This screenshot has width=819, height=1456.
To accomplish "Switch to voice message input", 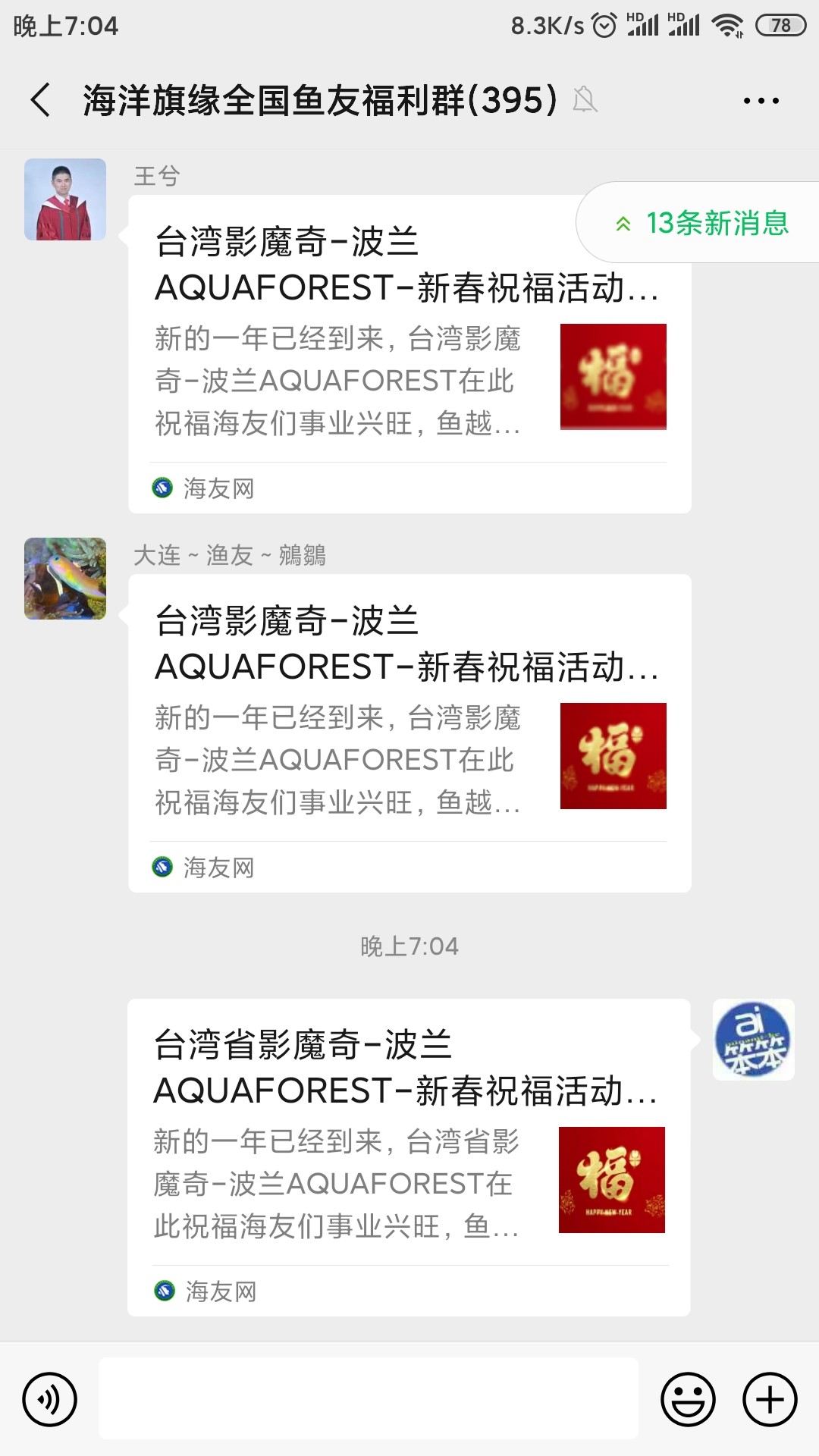I will pos(50,1399).
